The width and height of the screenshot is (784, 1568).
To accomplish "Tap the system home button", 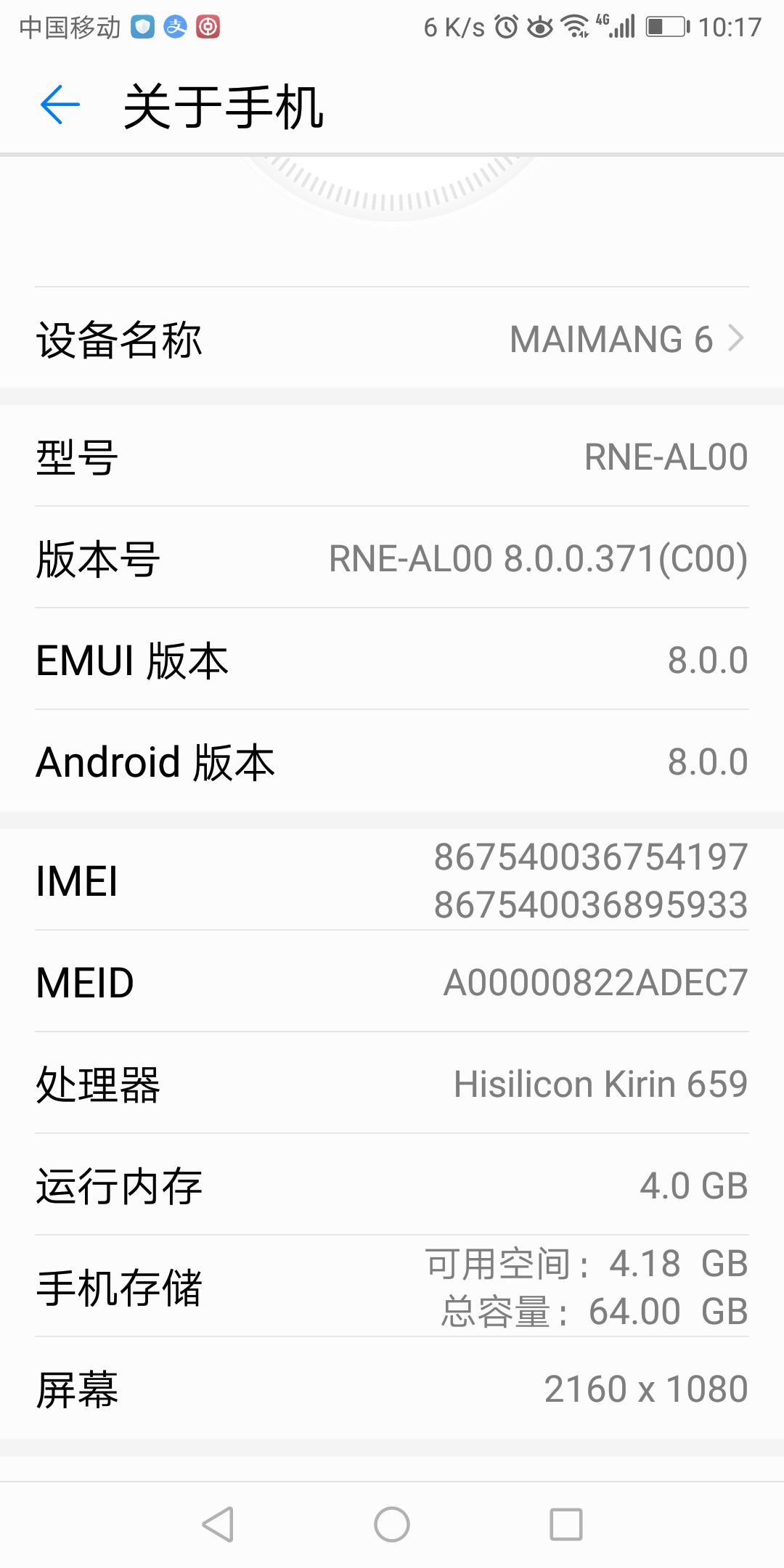I will pos(392,1524).
